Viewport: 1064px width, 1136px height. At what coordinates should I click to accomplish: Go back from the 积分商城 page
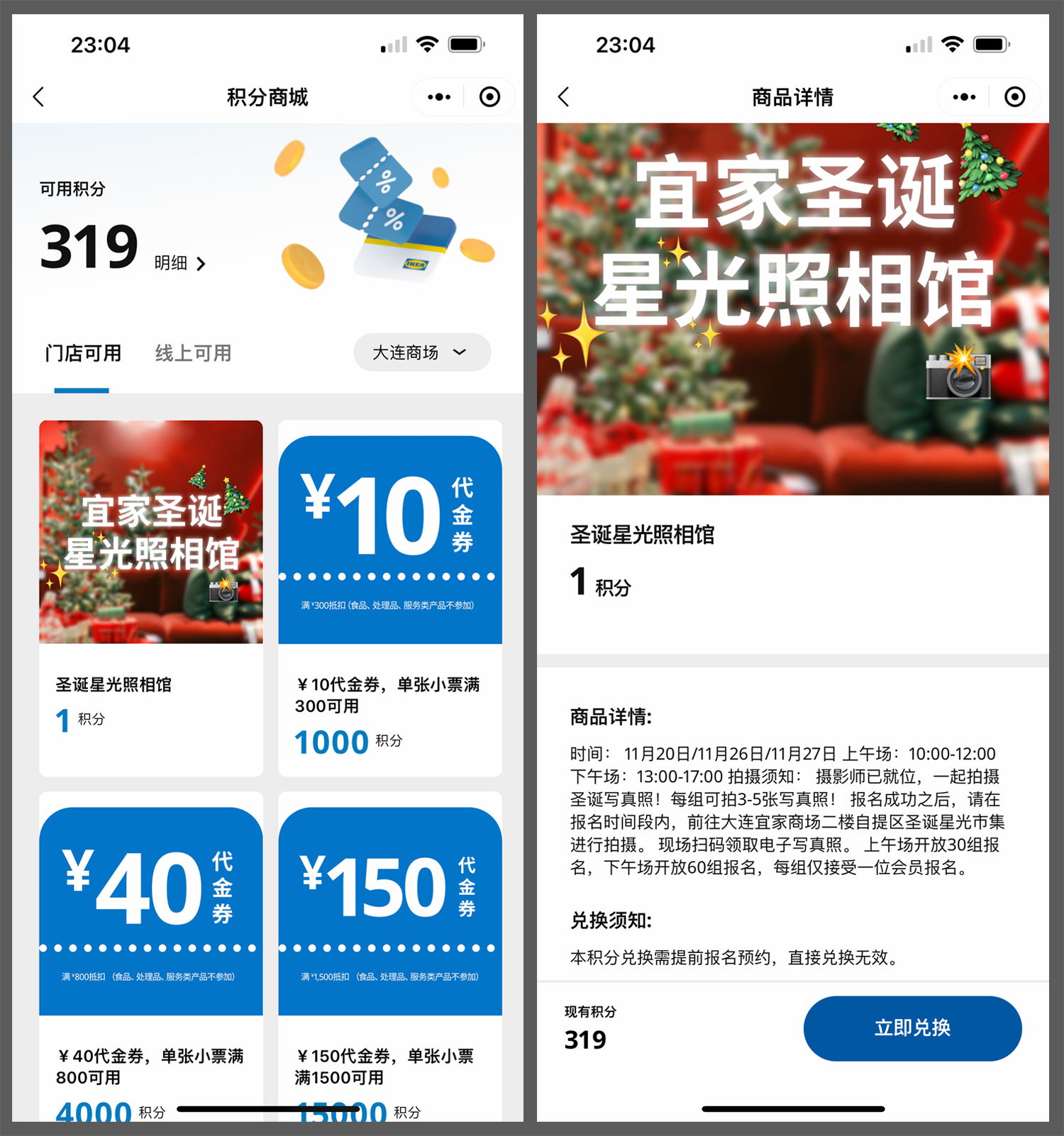click(x=38, y=96)
